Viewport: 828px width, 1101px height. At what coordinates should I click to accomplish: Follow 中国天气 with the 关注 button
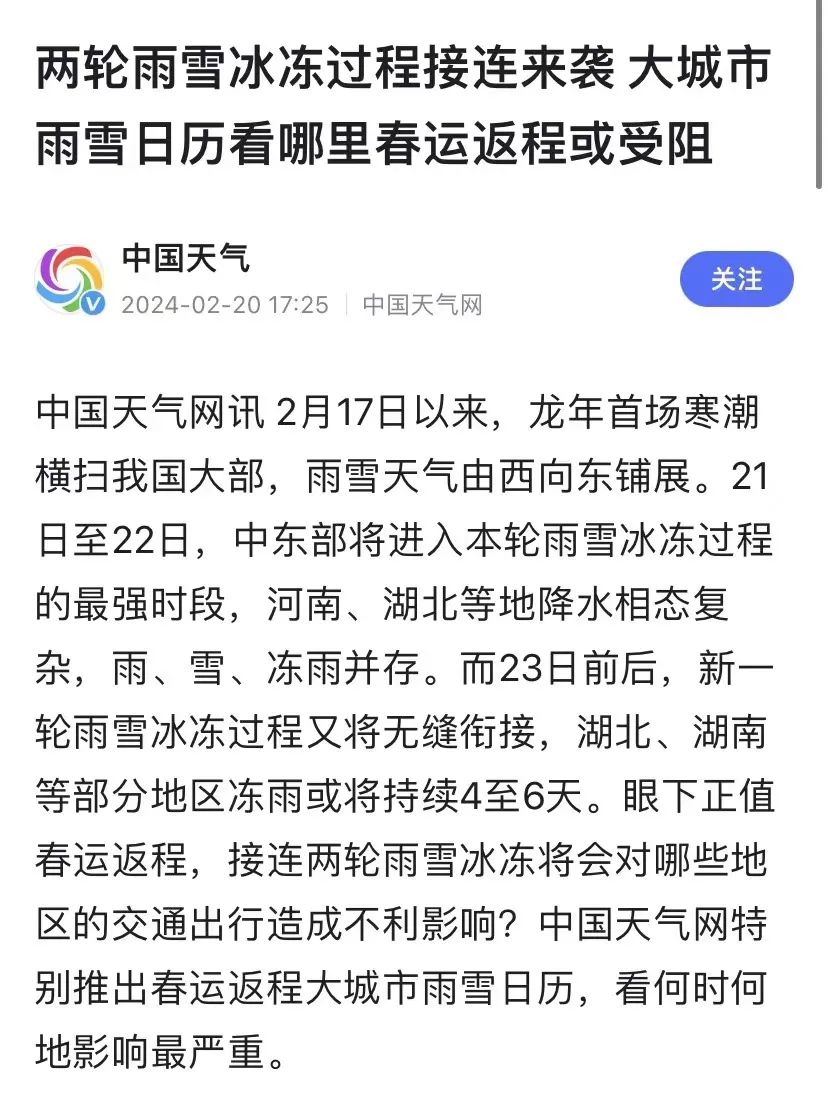pyautogui.click(x=736, y=279)
